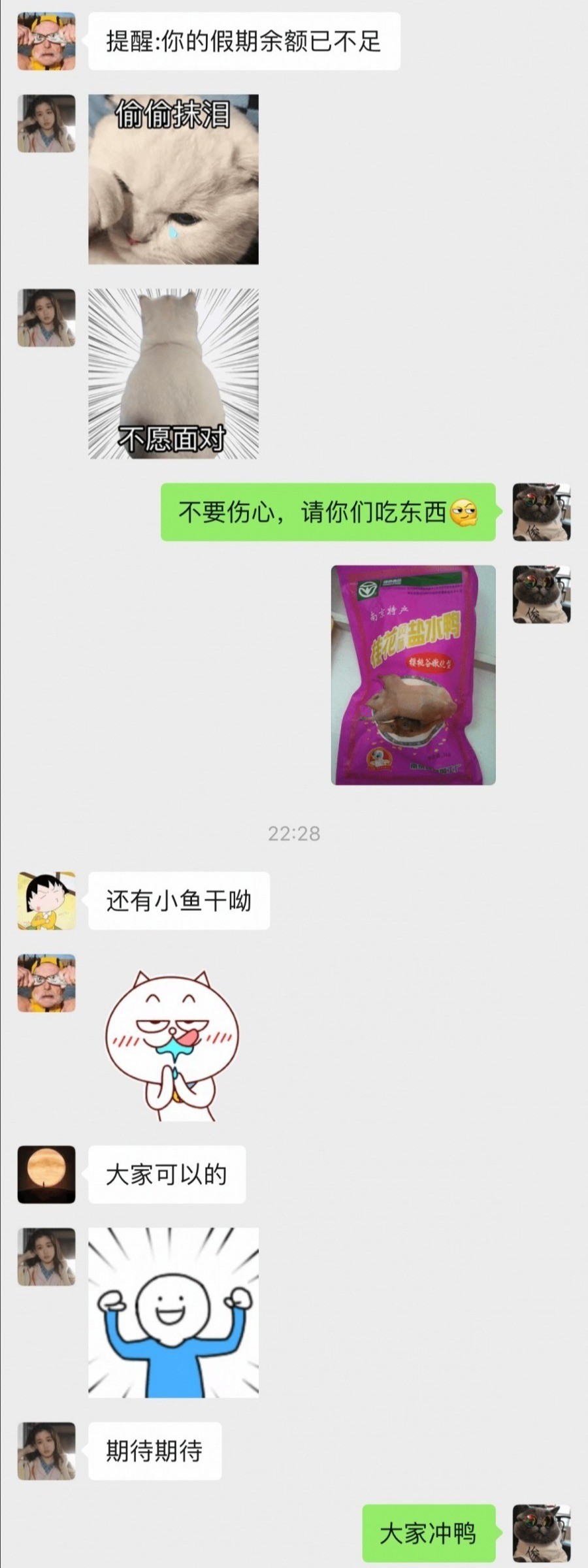The height and width of the screenshot is (1568, 588).
Task: Open avatar next to 提醒:你的假期余额已不足 message
Action: coord(46,41)
